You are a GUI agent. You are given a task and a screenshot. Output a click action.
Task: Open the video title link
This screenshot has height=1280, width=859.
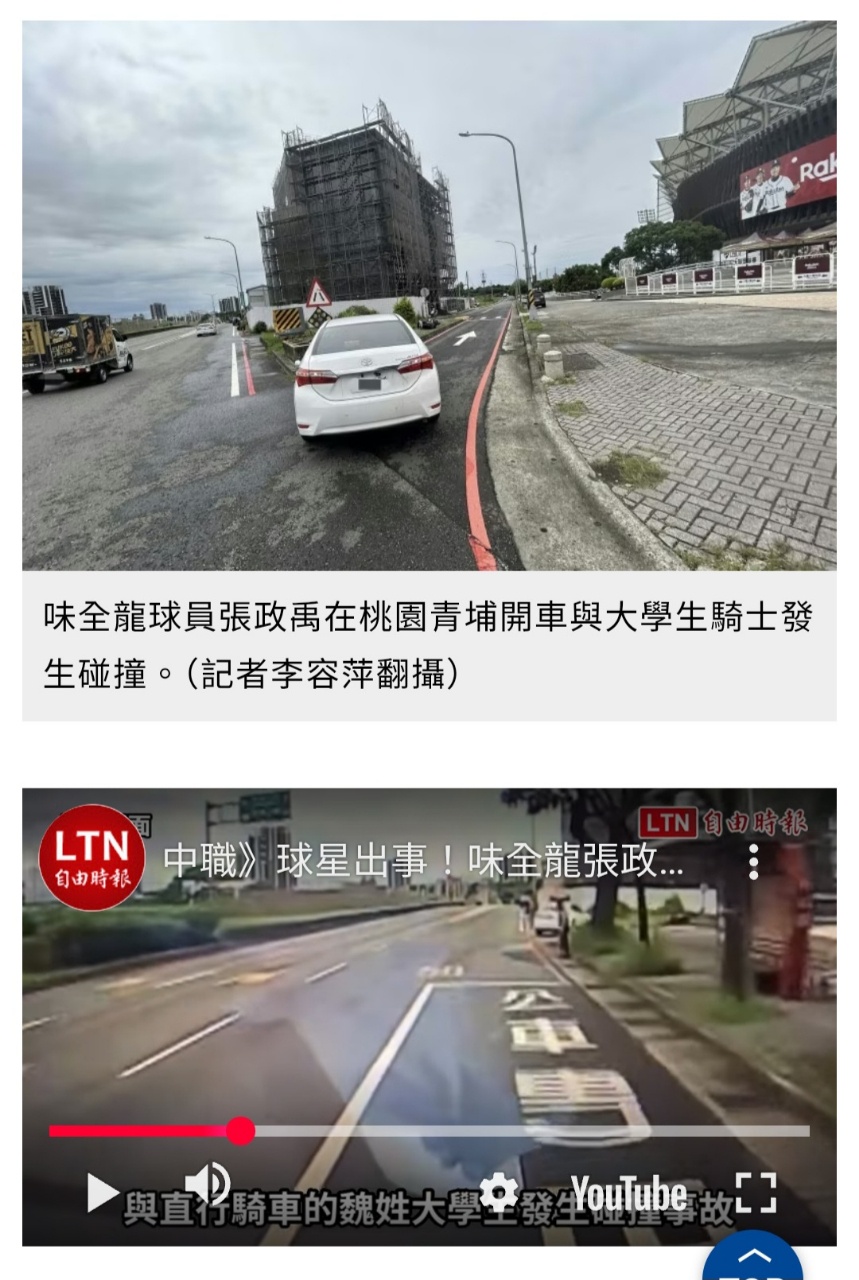pos(423,861)
